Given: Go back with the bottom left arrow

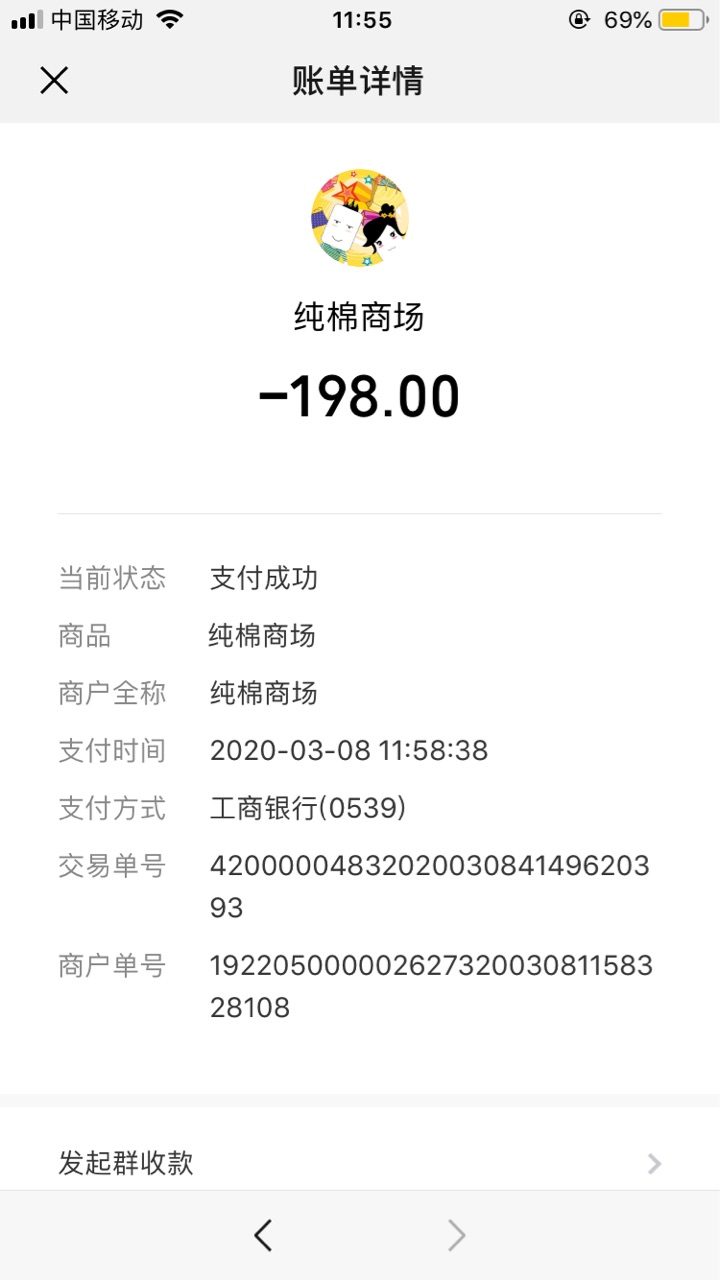Looking at the screenshot, I should coord(262,1236).
